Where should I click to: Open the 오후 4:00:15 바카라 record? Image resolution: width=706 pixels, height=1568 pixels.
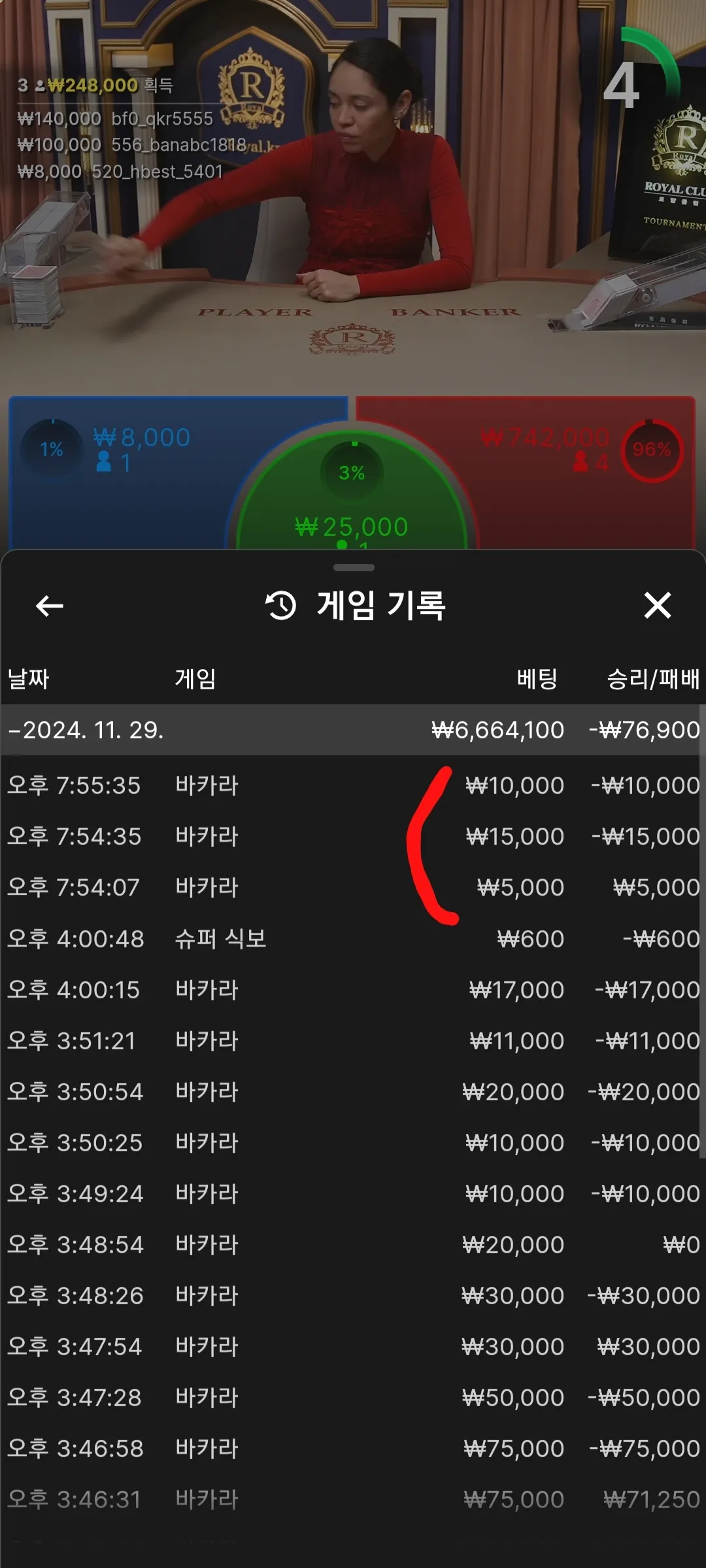click(x=353, y=990)
